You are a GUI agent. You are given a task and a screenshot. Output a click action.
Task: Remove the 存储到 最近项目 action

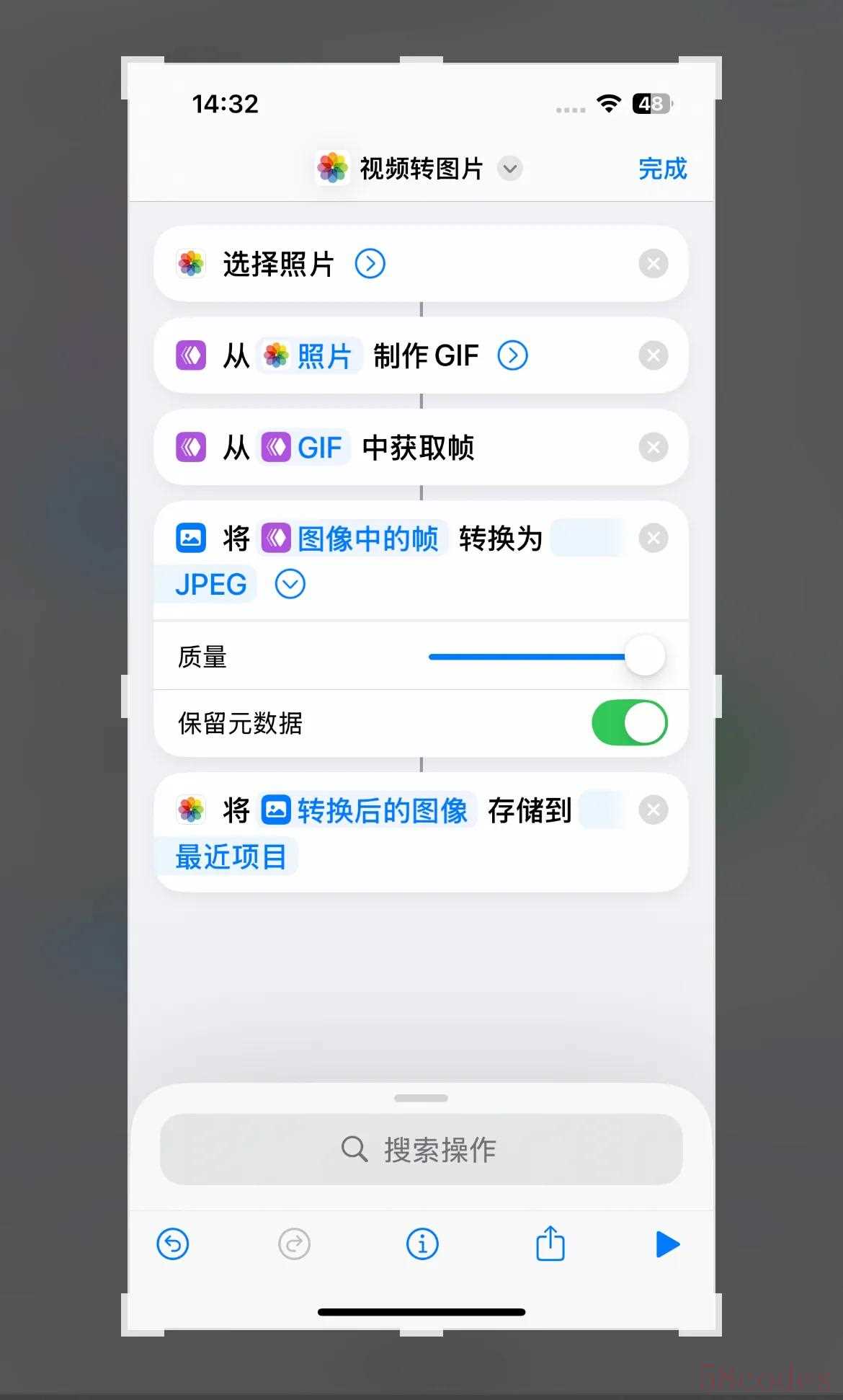coord(653,810)
